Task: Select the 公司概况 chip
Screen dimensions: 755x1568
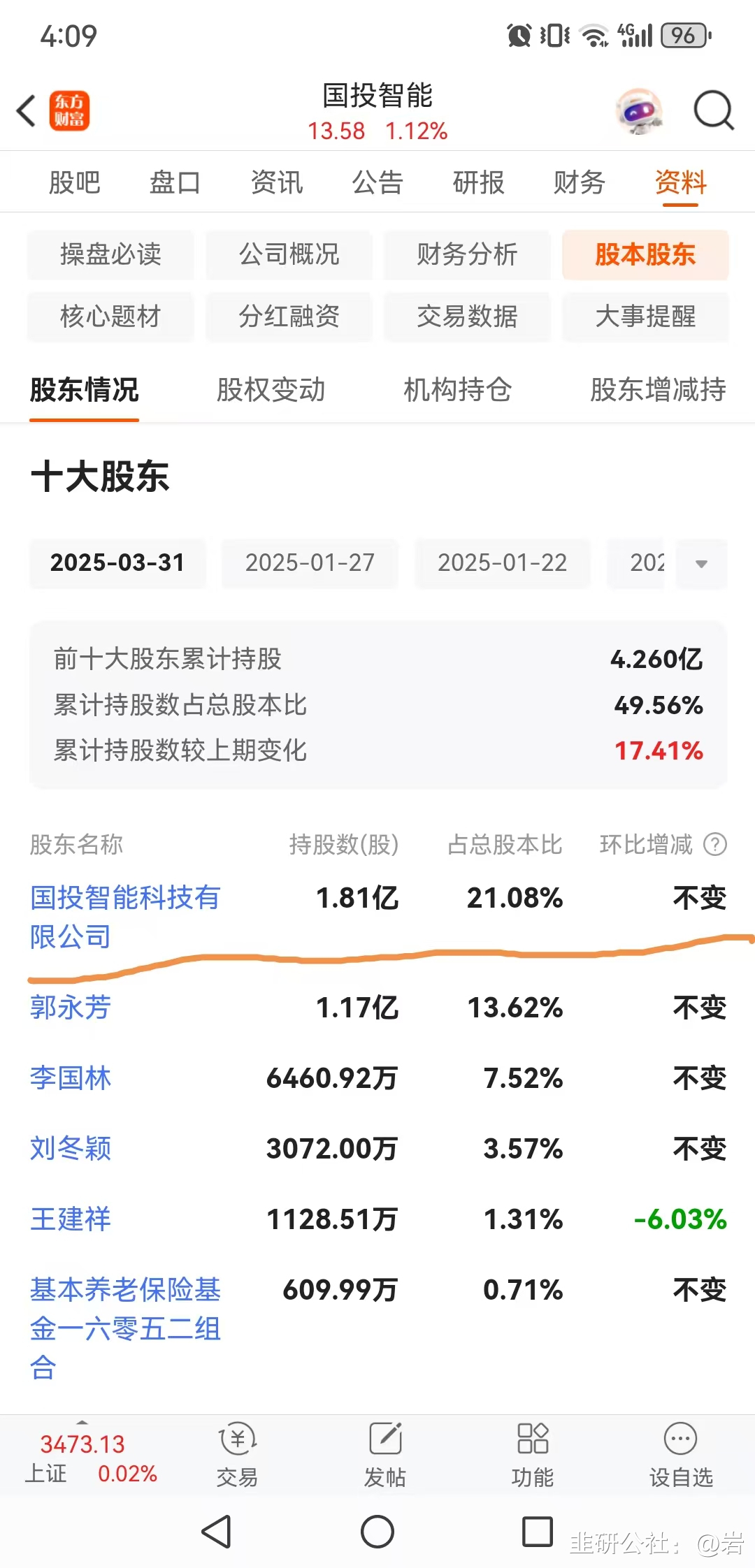Action: tap(289, 254)
